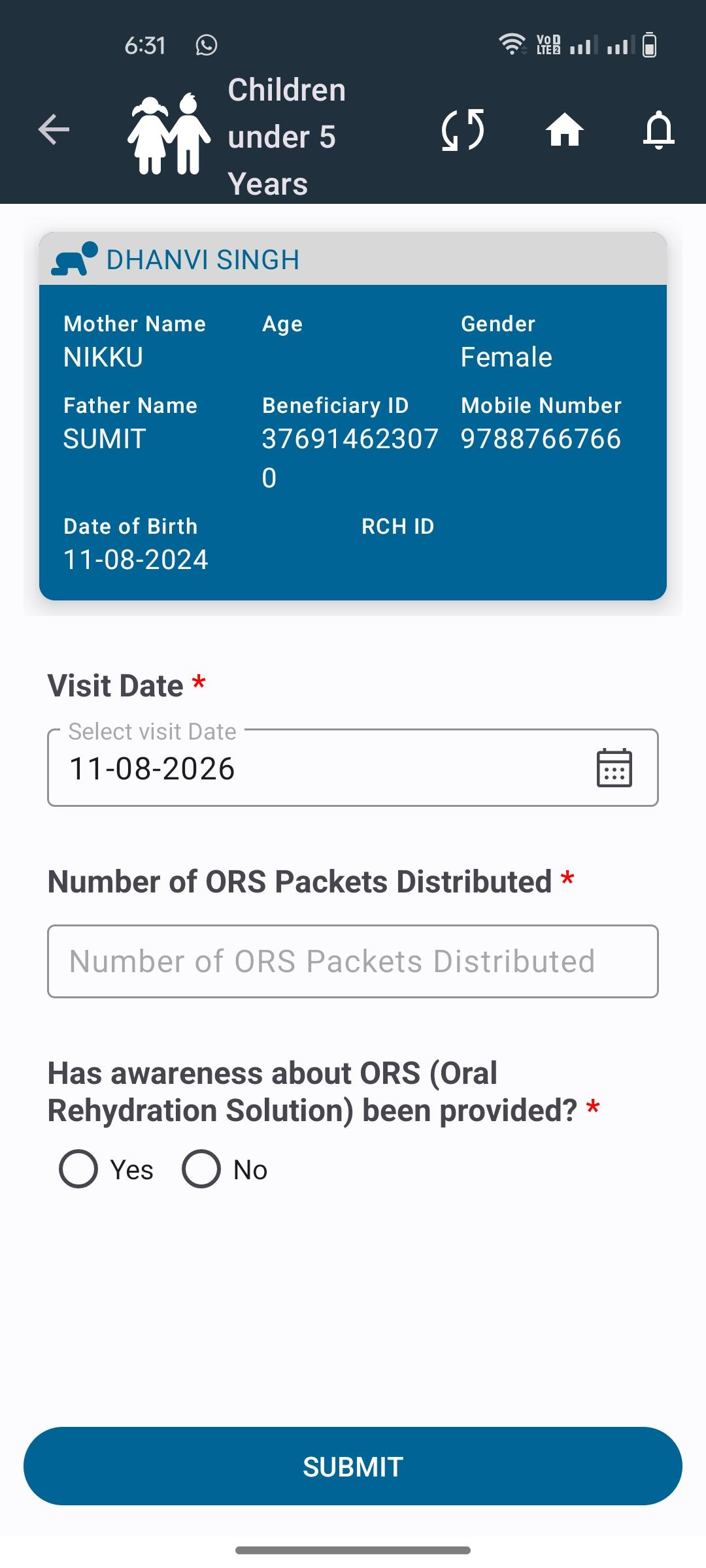Open the notifications bell
The width and height of the screenshot is (706, 1568).
(x=659, y=129)
